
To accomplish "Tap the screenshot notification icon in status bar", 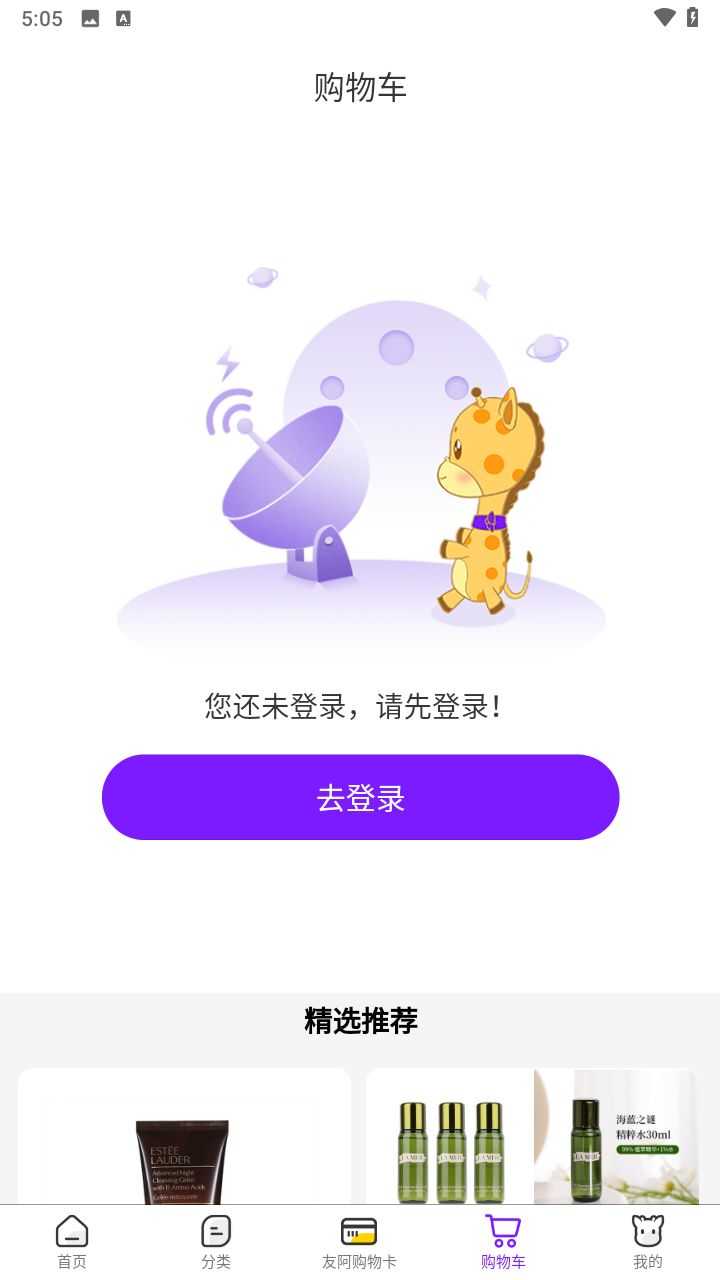I will click(89, 17).
